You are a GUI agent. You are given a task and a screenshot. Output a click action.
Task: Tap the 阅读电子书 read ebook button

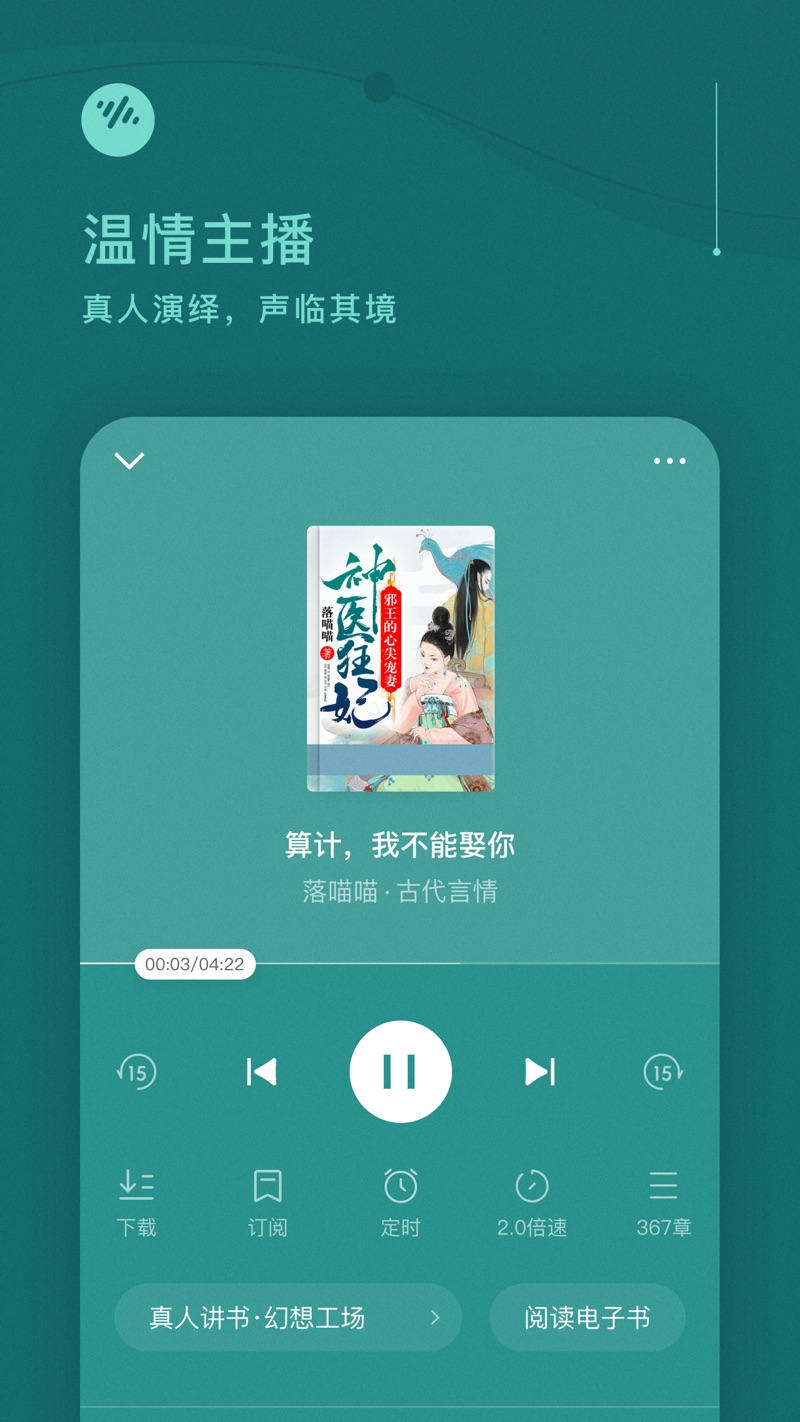click(586, 1317)
